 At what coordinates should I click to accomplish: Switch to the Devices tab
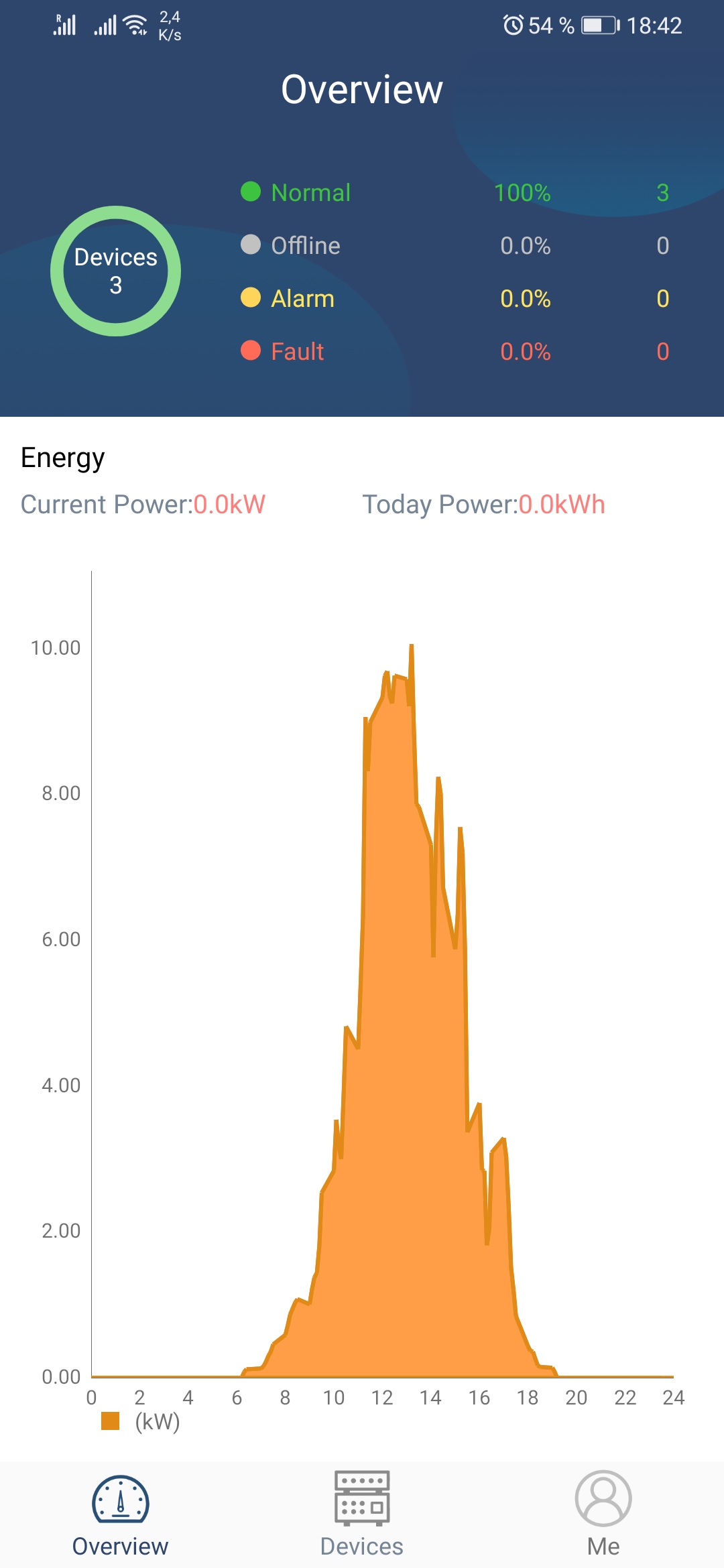coord(362,1513)
